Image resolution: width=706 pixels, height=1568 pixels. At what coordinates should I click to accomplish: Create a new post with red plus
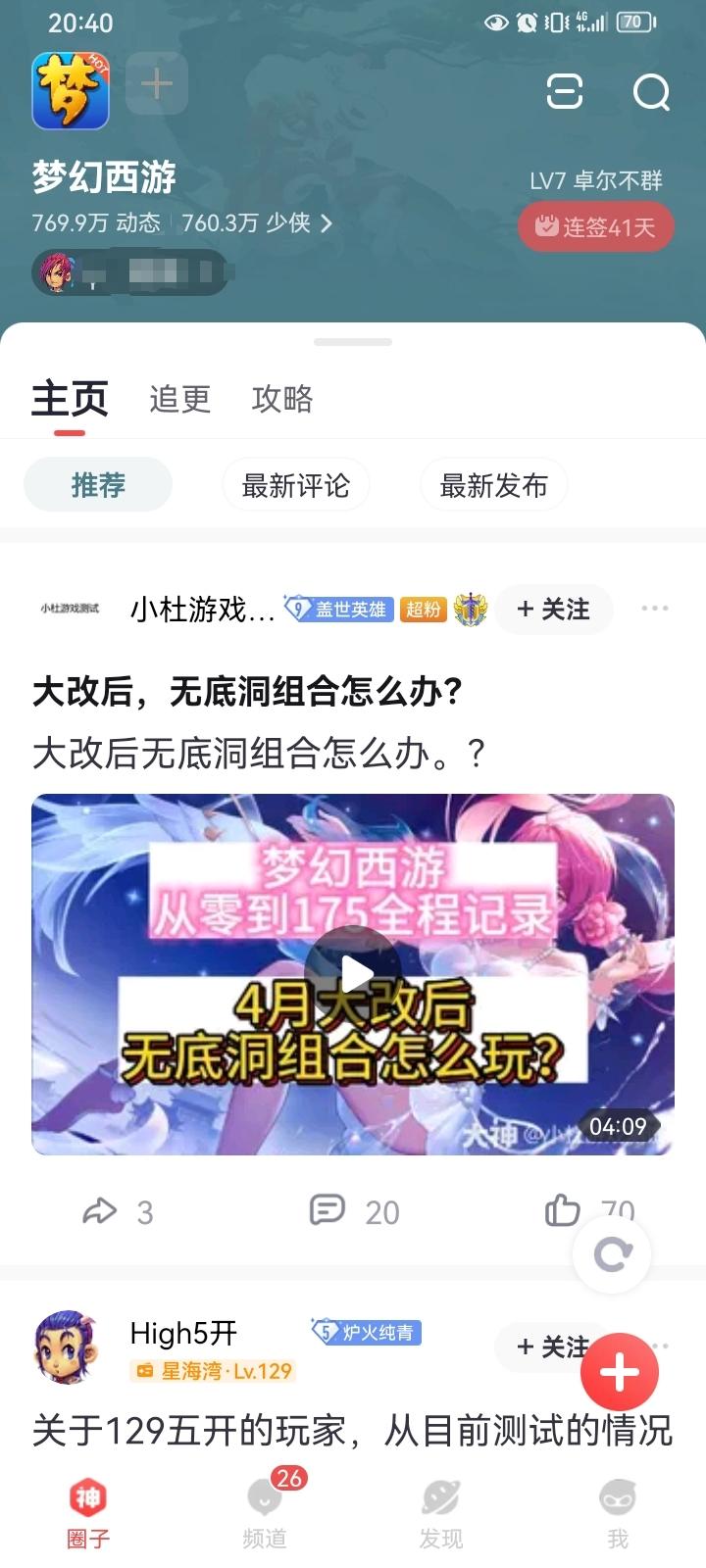(619, 1372)
